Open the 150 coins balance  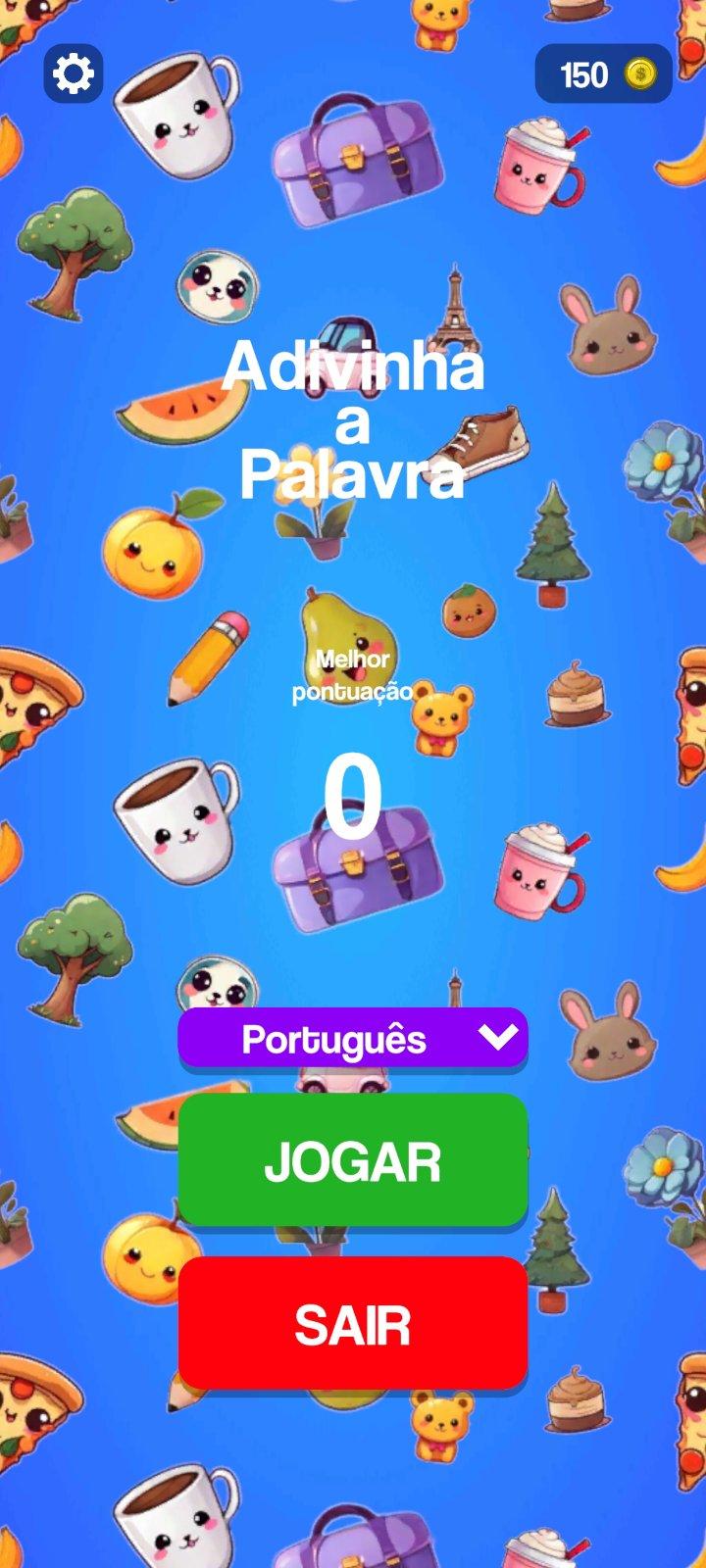click(x=603, y=73)
